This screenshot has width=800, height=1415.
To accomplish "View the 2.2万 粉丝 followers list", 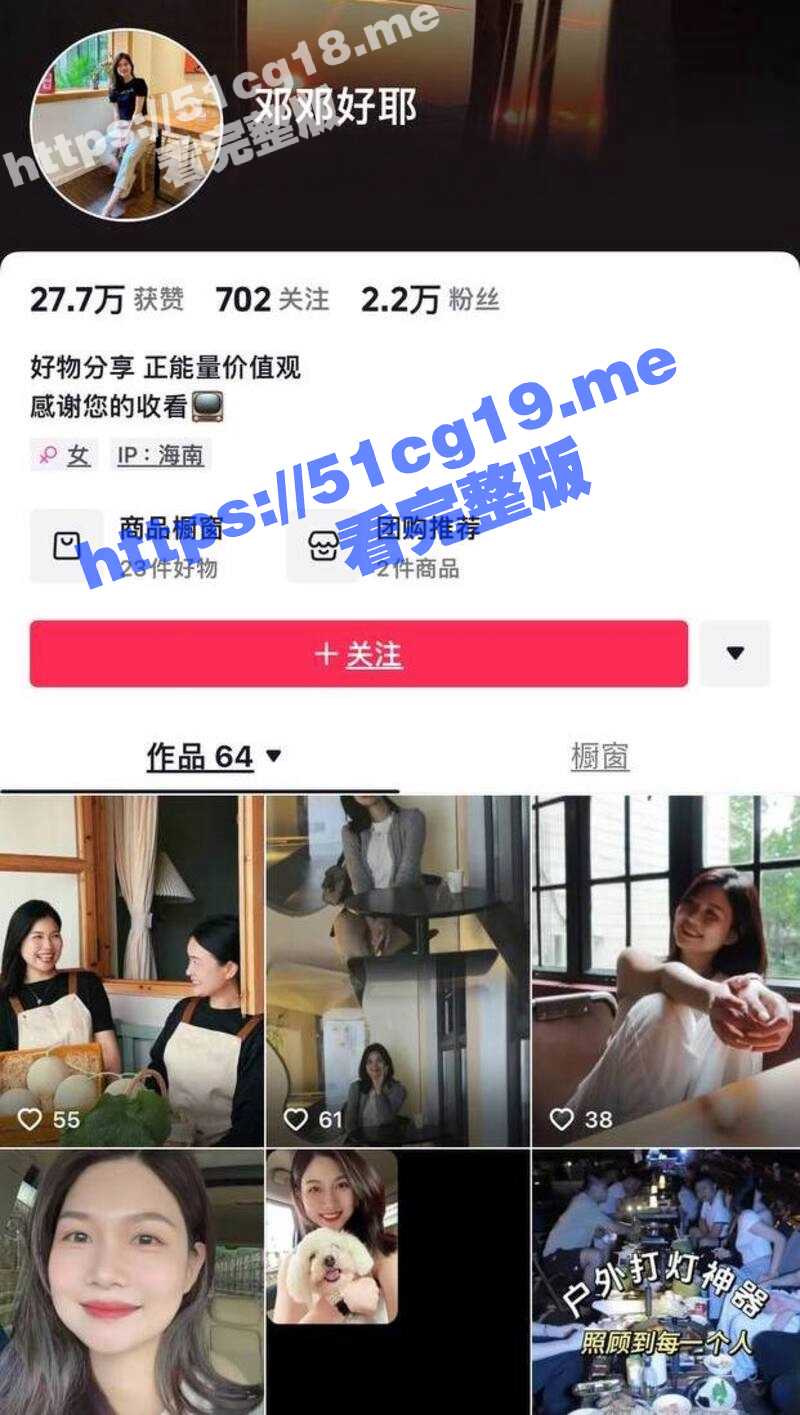I will [x=430, y=299].
